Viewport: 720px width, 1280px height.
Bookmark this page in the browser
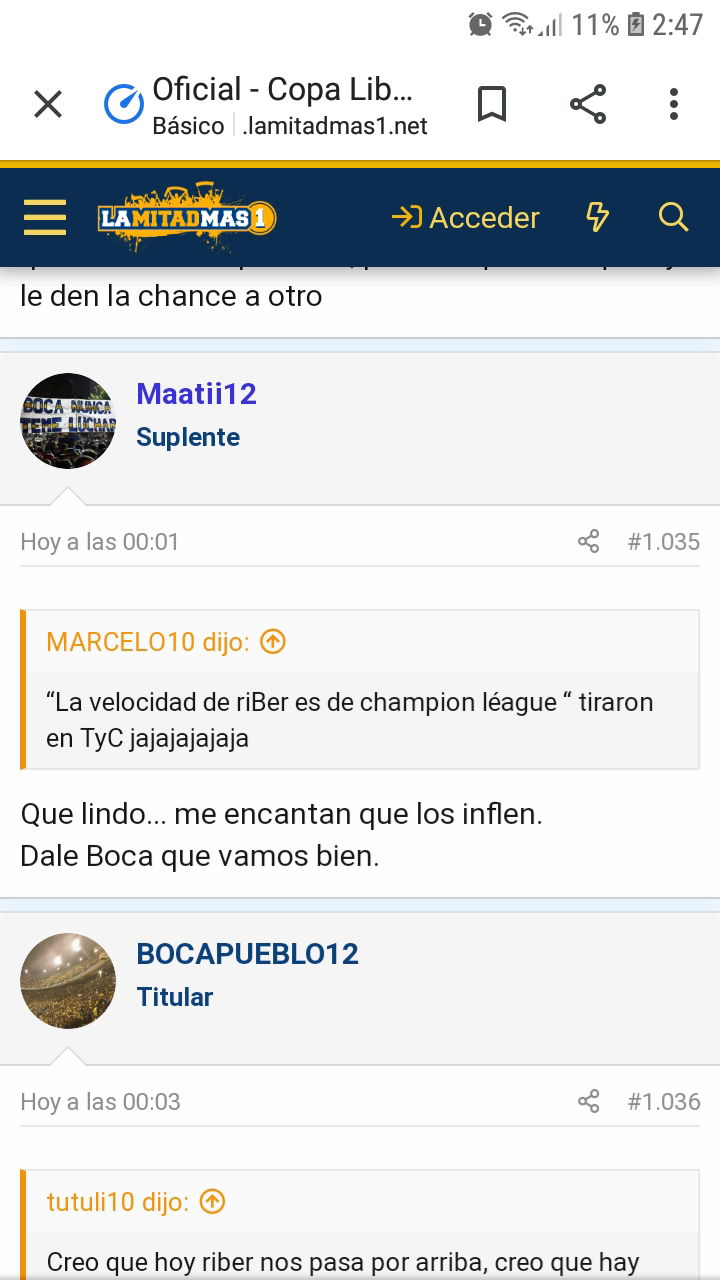(x=491, y=104)
